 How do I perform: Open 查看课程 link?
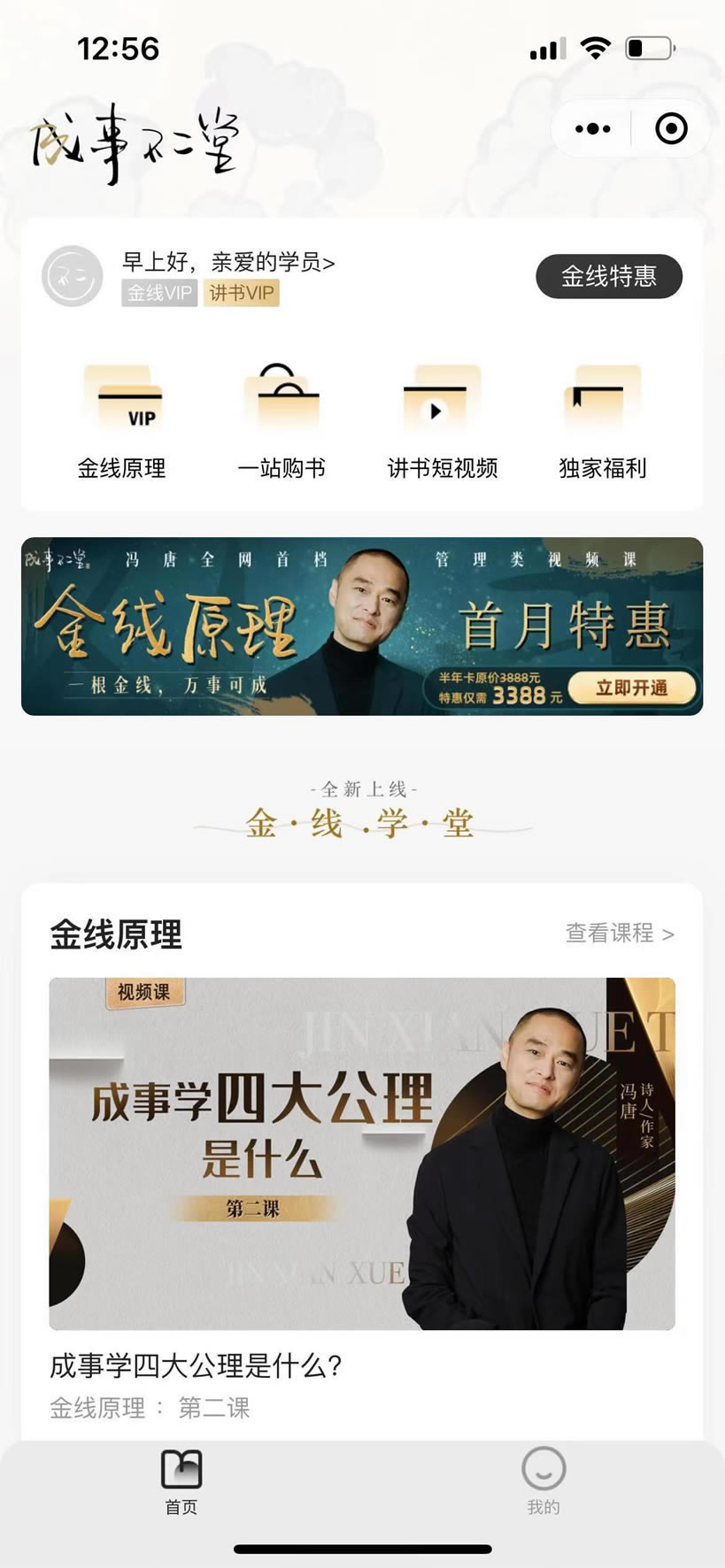pyautogui.click(x=619, y=934)
